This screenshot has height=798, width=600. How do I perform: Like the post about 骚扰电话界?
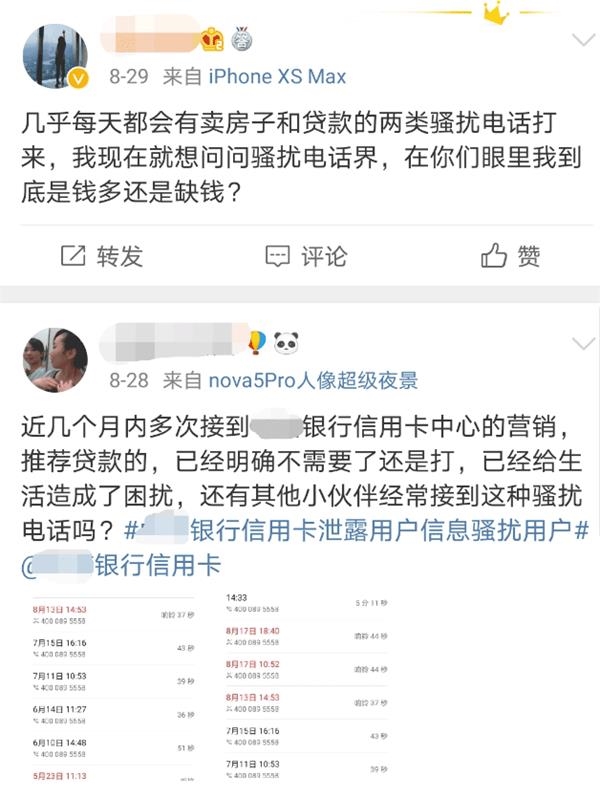(x=511, y=256)
